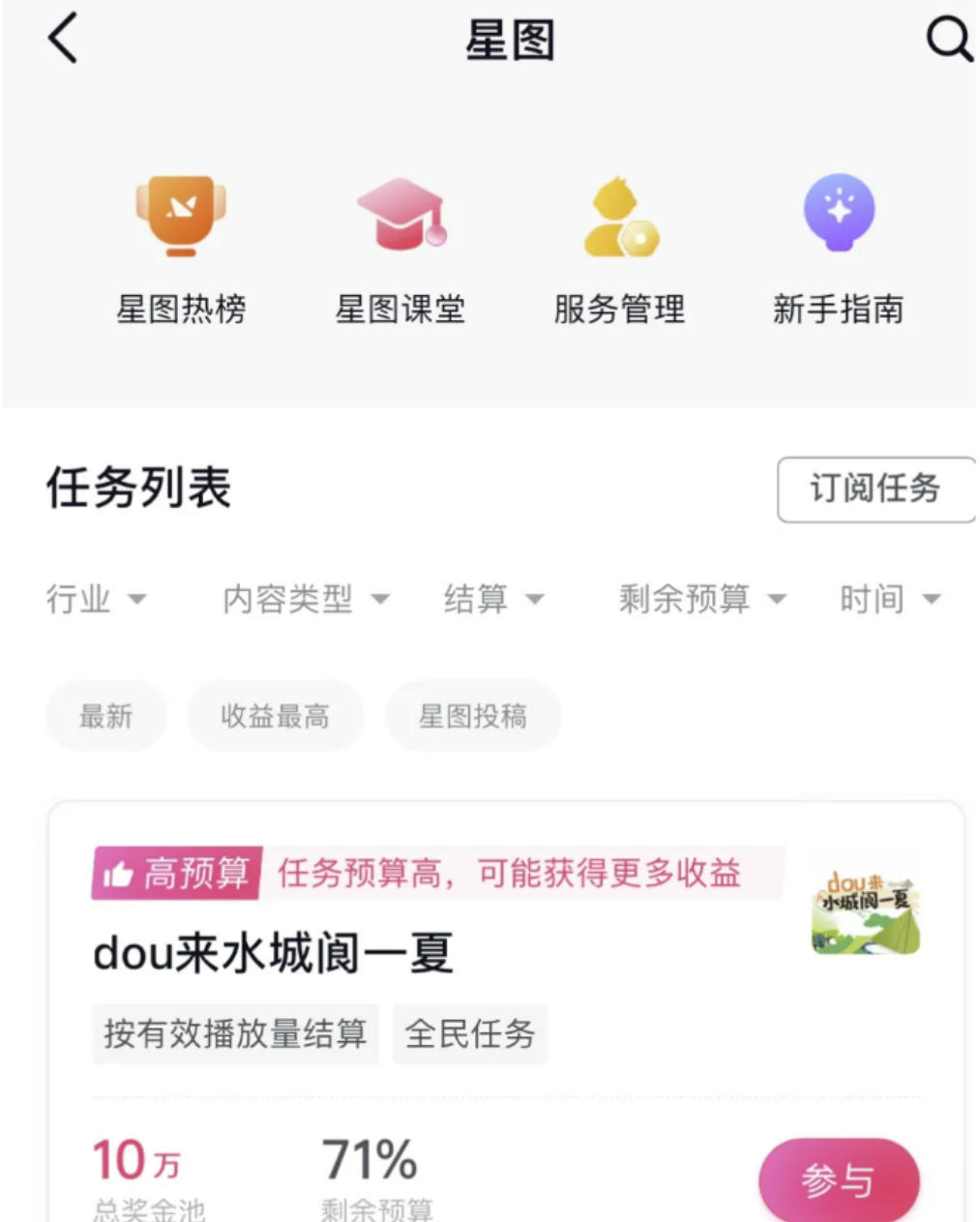The height and width of the screenshot is (1222, 980).
Task: Open search from the magnifier icon
Action: point(948,41)
